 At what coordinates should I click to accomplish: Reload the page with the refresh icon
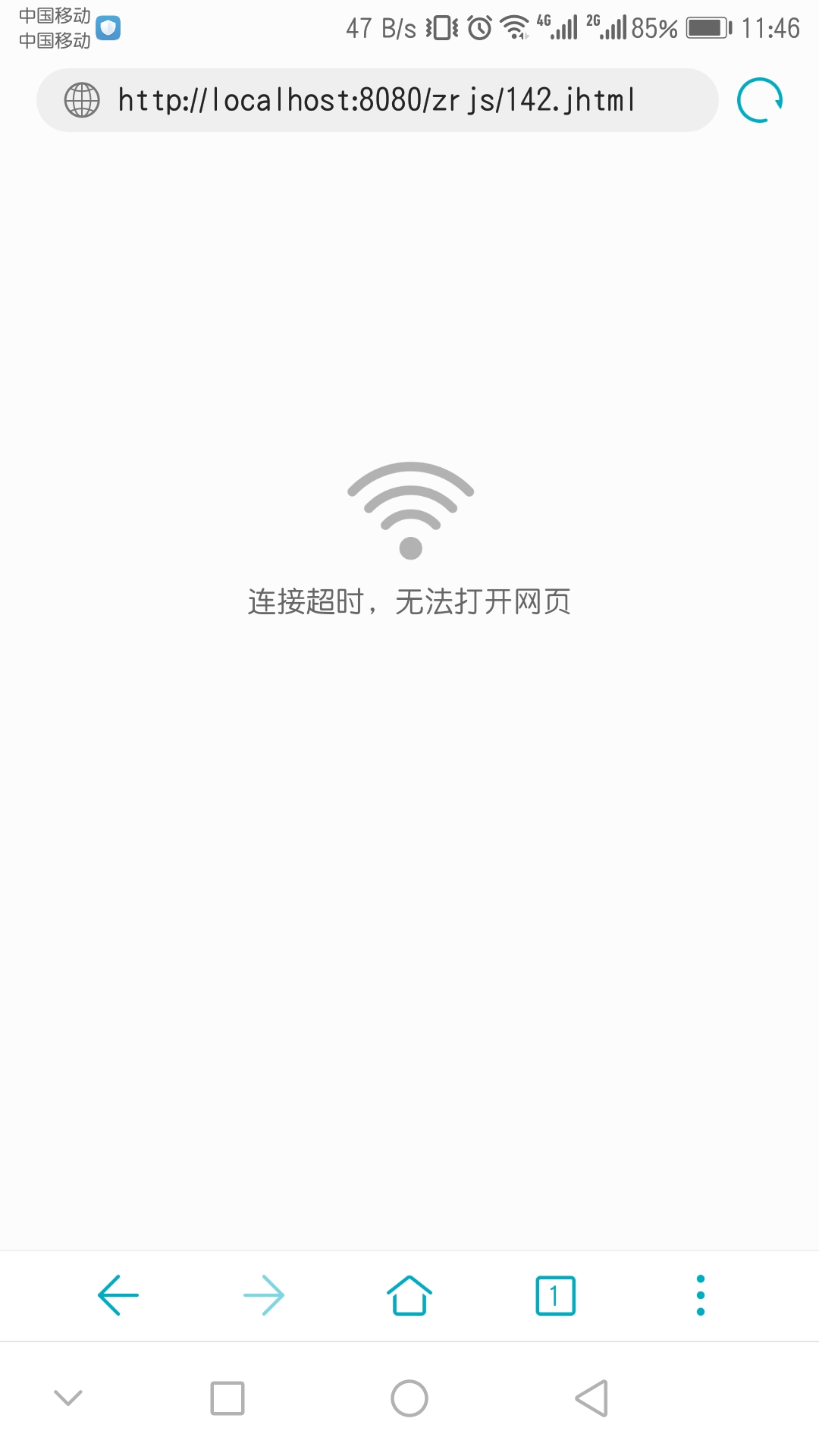point(760,100)
